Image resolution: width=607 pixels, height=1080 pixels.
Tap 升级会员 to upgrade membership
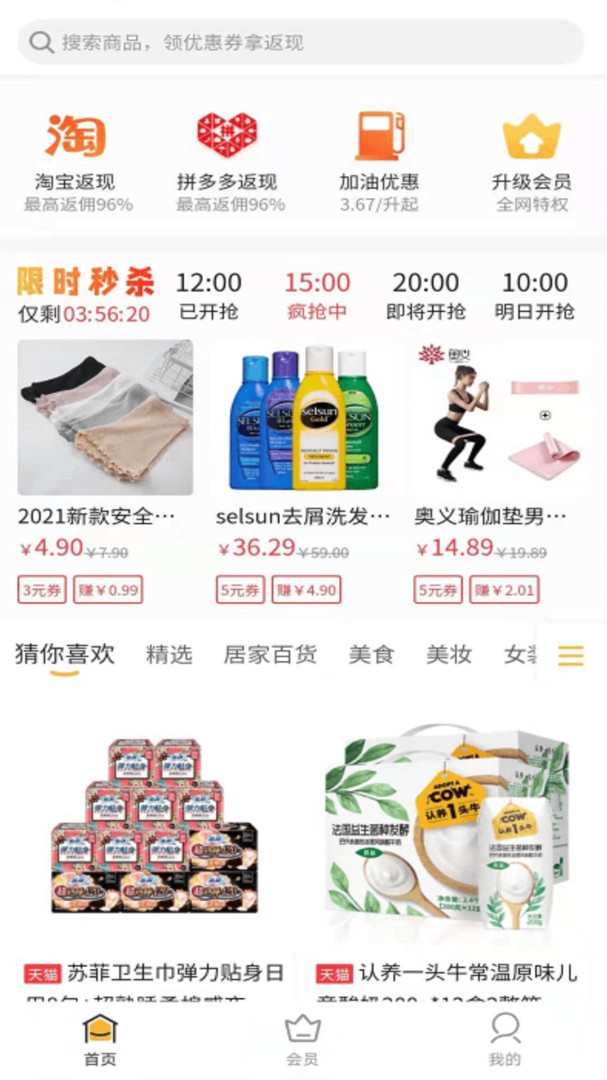point(531,160)
